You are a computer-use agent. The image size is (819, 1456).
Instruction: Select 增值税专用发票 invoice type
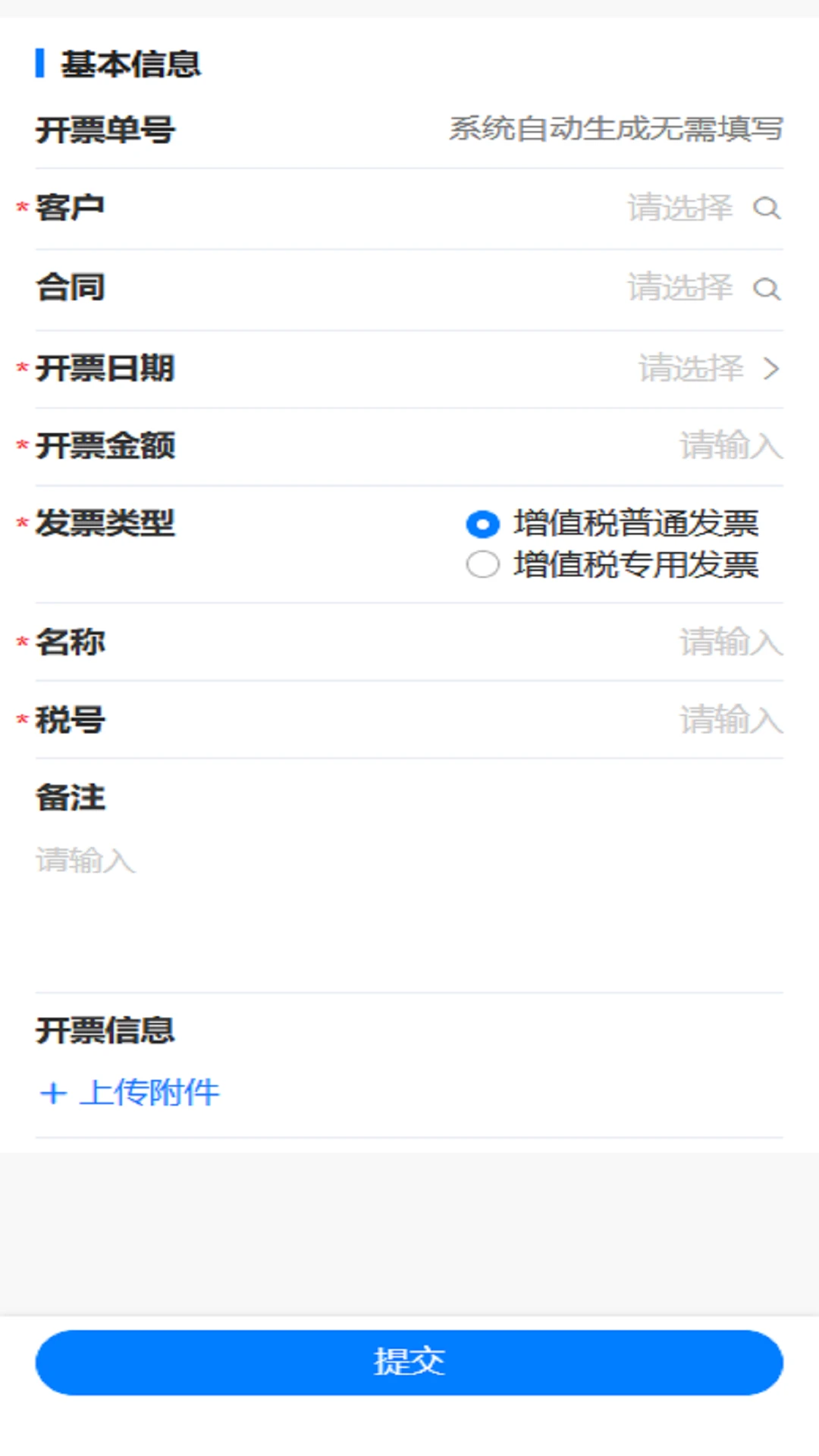pos(612,564)
